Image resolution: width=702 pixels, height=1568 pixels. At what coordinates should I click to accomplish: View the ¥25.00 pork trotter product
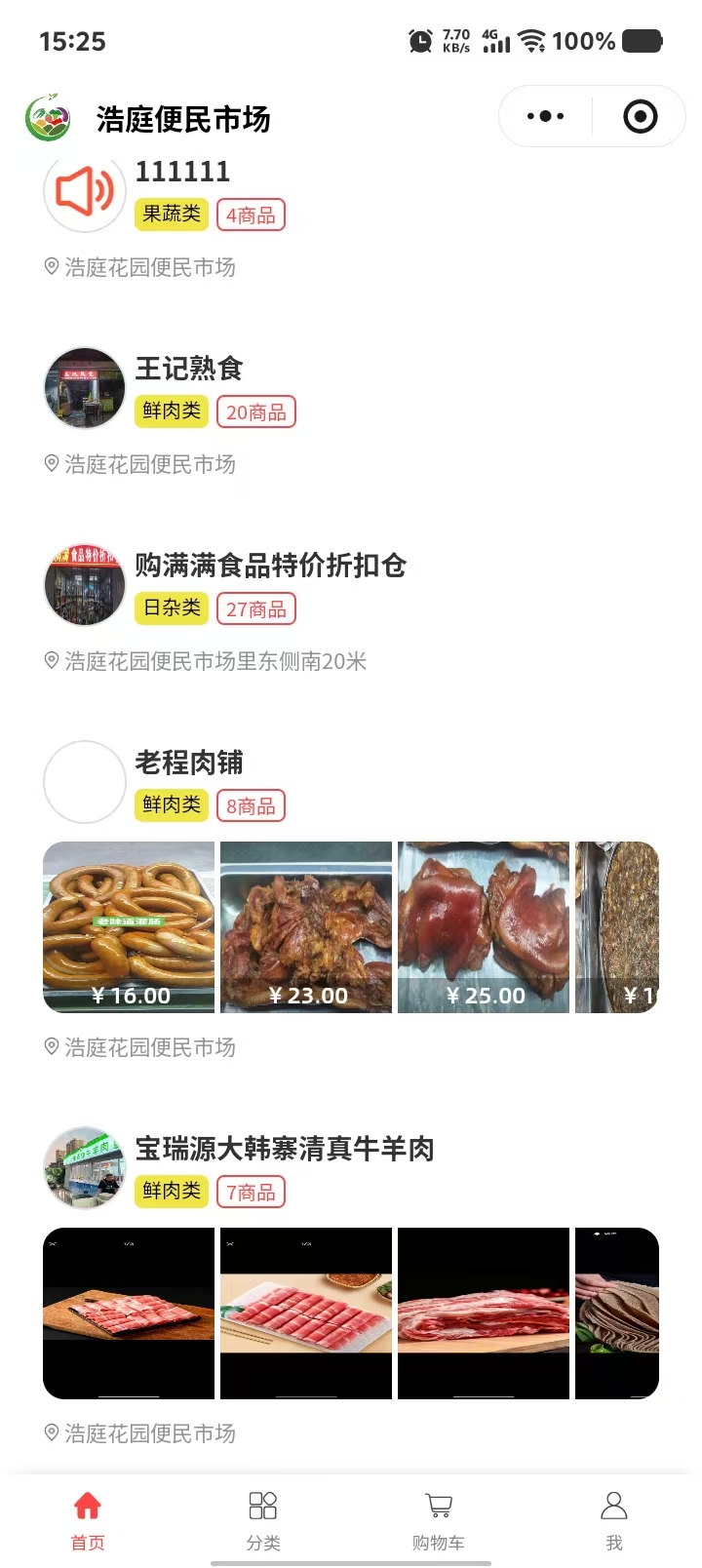pyautogui.click(x=484, y=926)
